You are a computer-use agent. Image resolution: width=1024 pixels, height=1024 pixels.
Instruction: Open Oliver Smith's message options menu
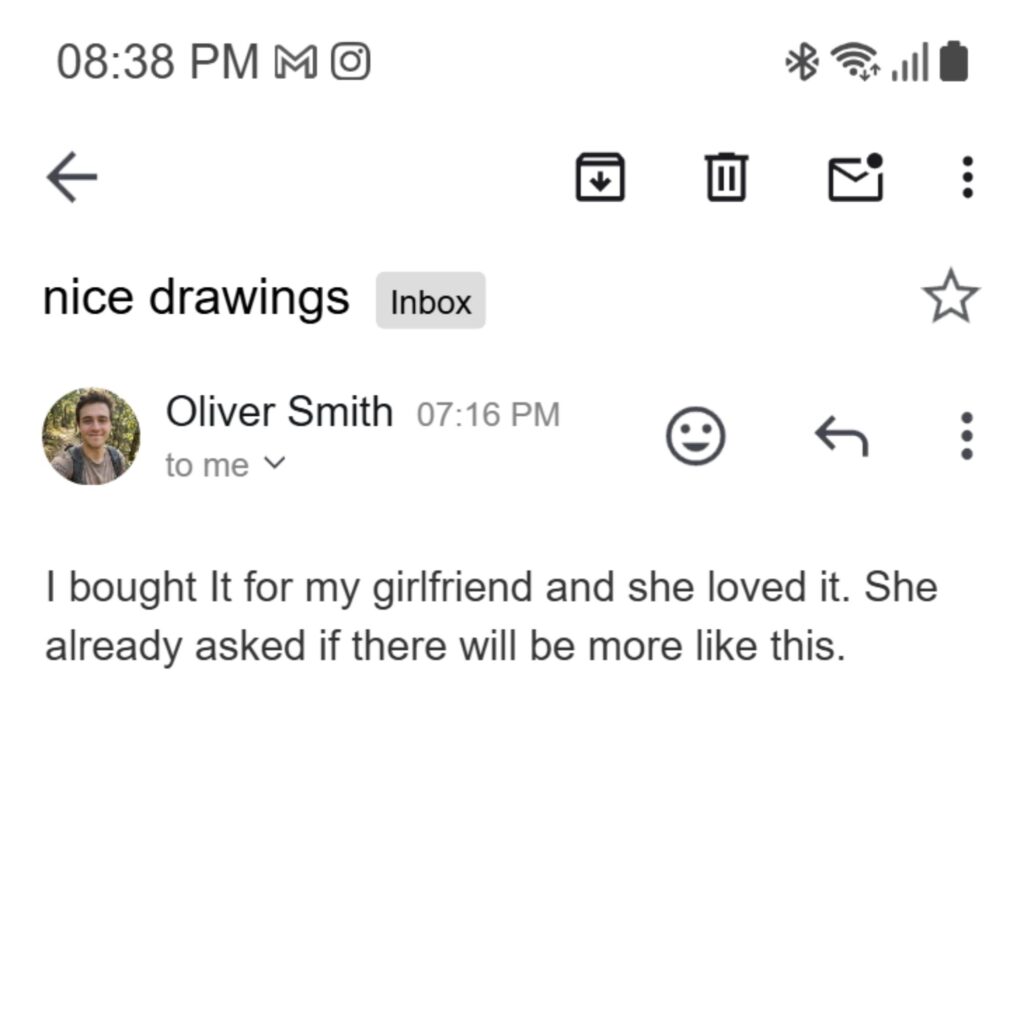(x=966, y=437)
